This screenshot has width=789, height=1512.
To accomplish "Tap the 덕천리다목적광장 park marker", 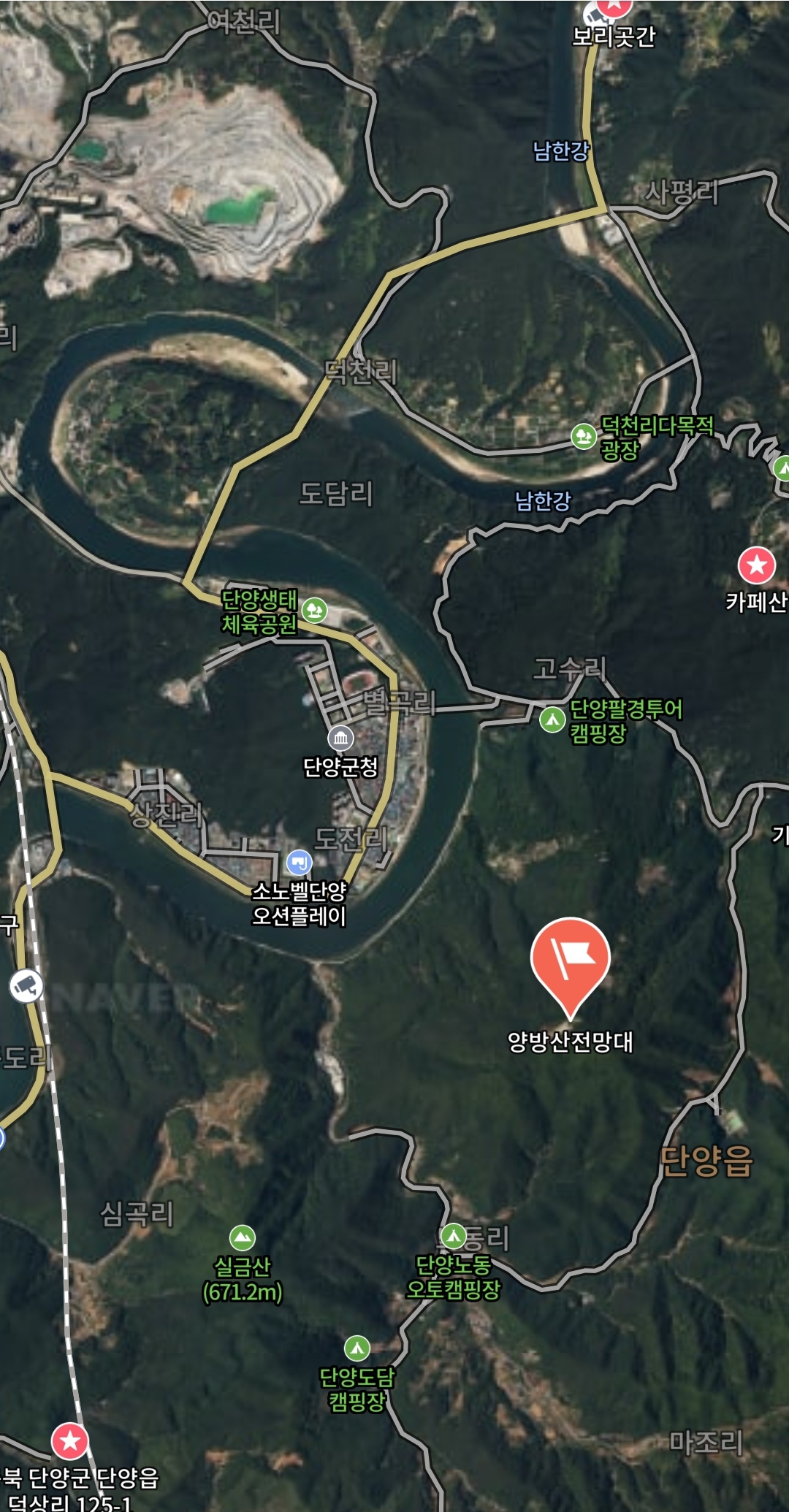I will point(583,437).
